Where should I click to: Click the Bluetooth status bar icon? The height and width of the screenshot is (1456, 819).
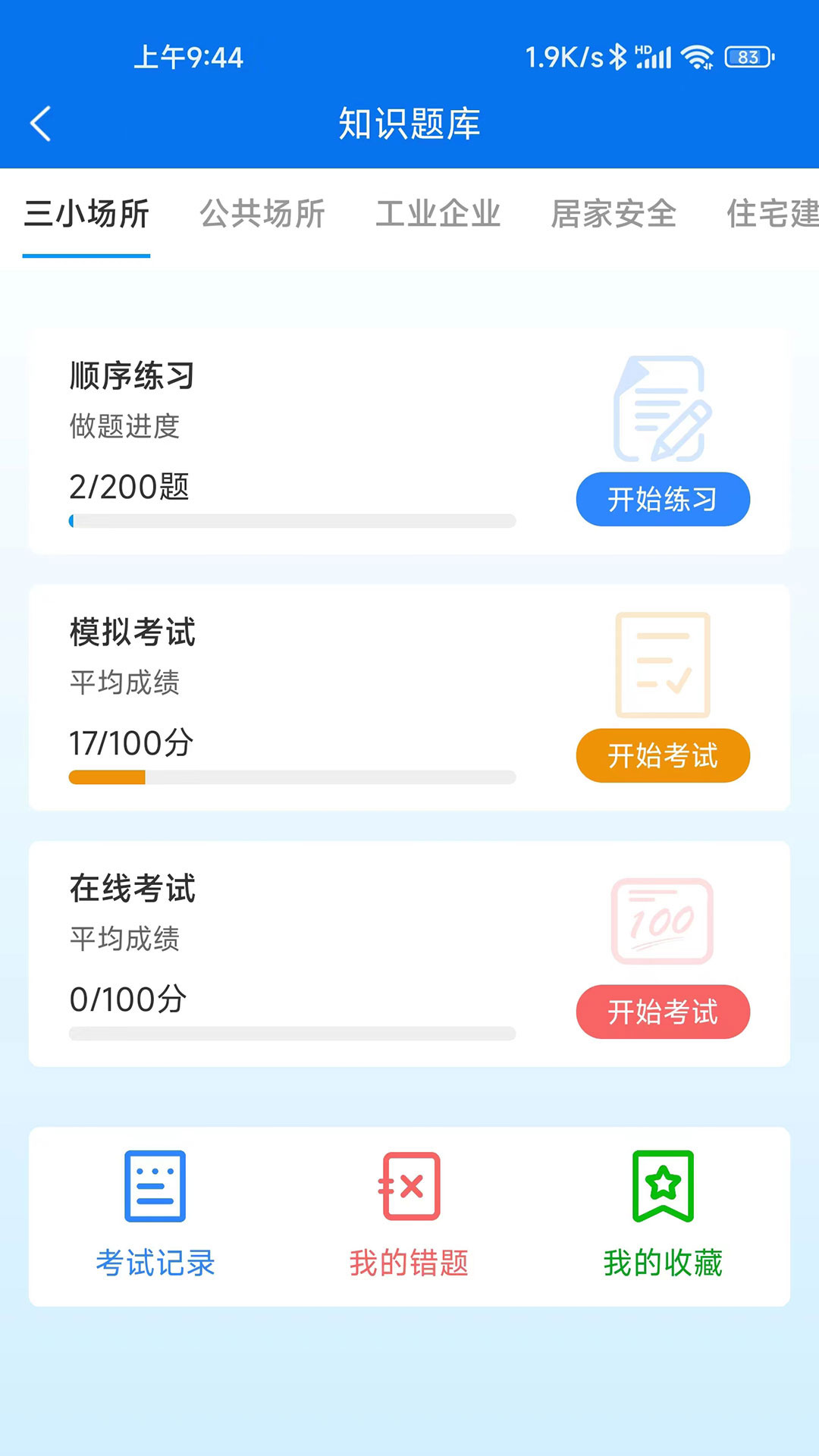620,55
